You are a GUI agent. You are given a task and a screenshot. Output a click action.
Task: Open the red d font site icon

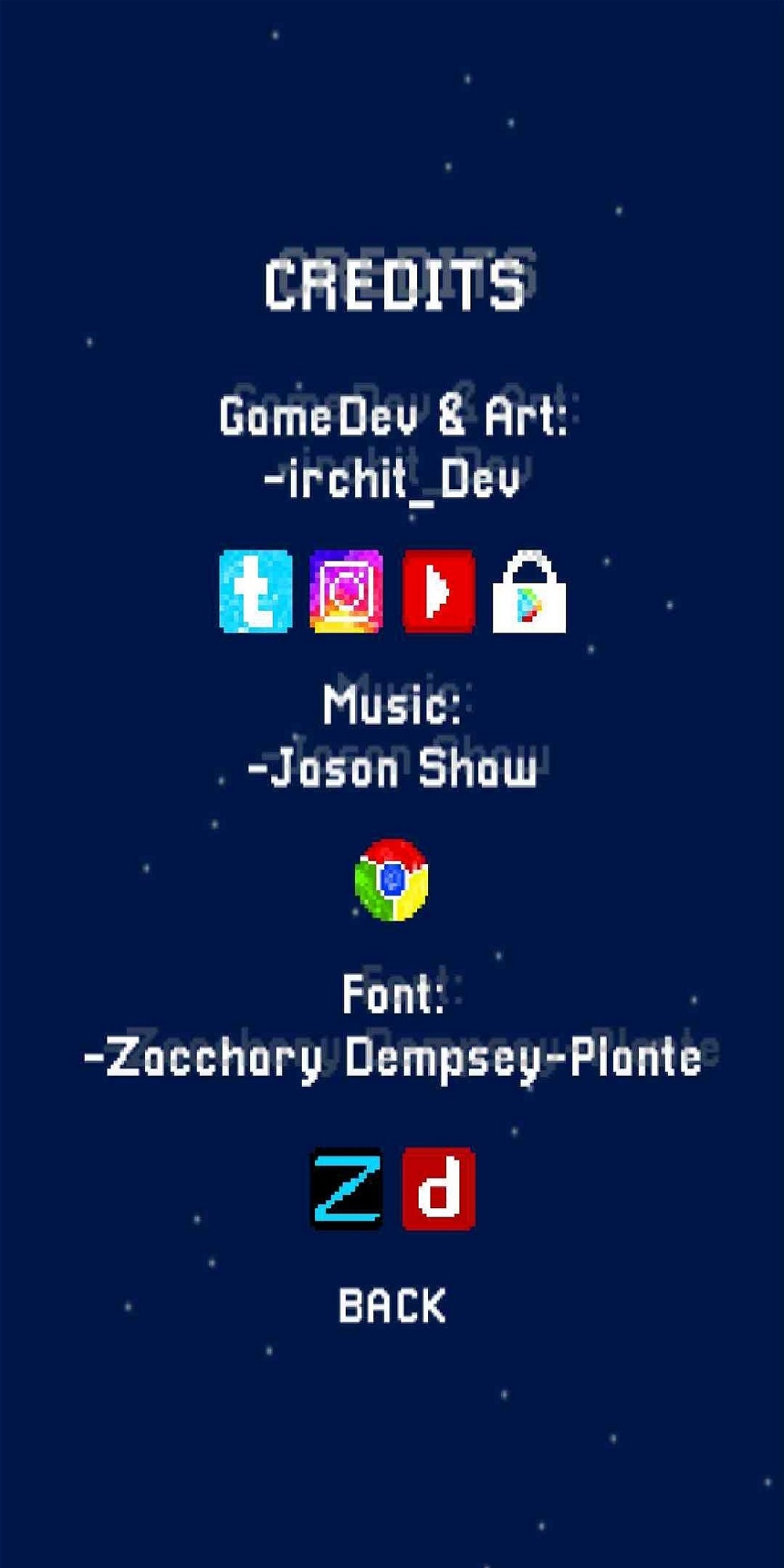(x=438, y=1189)
